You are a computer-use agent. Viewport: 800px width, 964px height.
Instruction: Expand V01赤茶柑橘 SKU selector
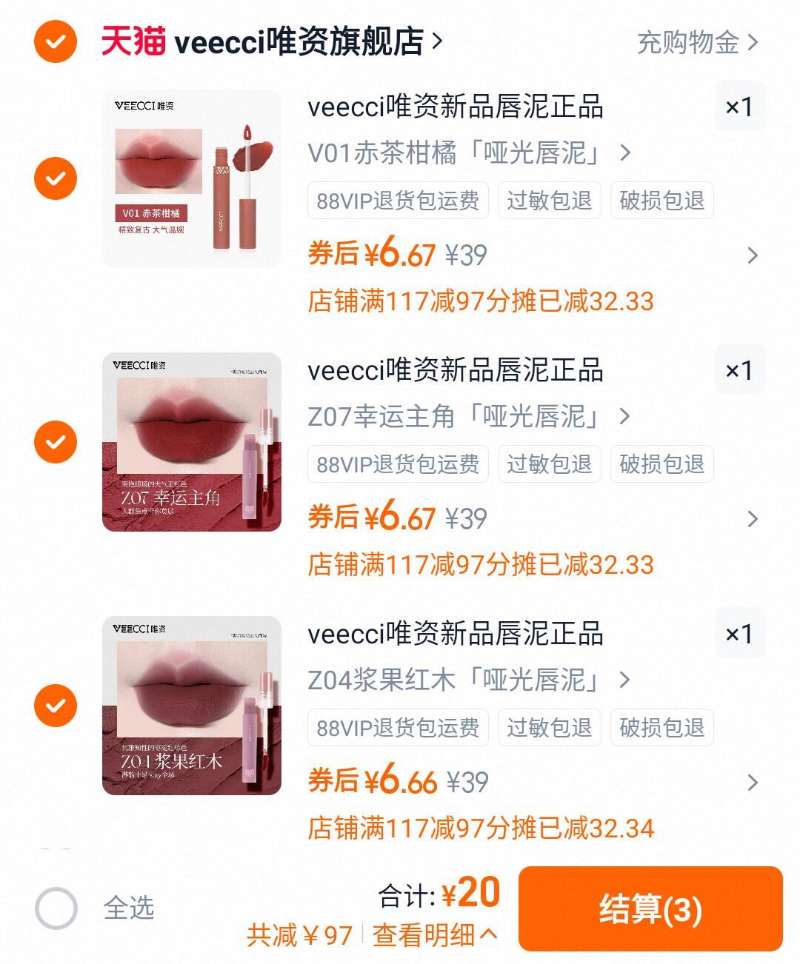(x=622, y=154)
